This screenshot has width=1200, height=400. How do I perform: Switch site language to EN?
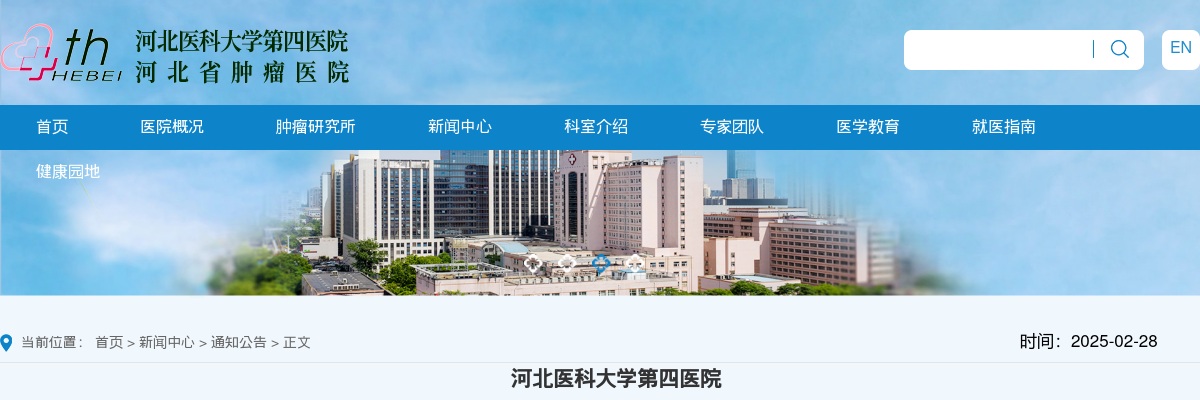(1180, 48)
